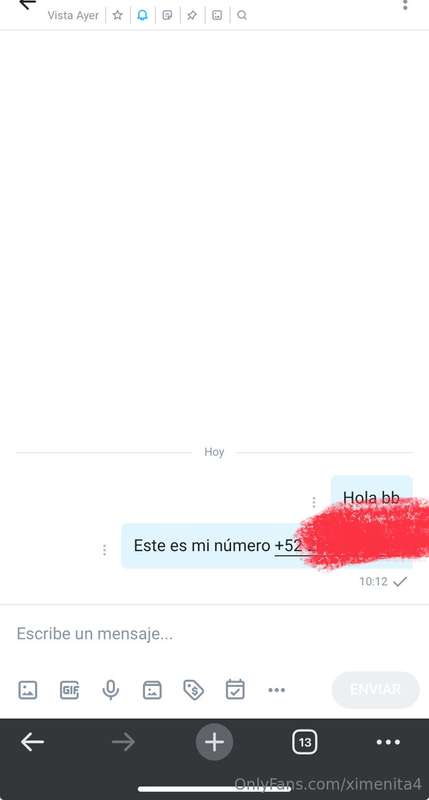Pin this conversation

(192, 15)
